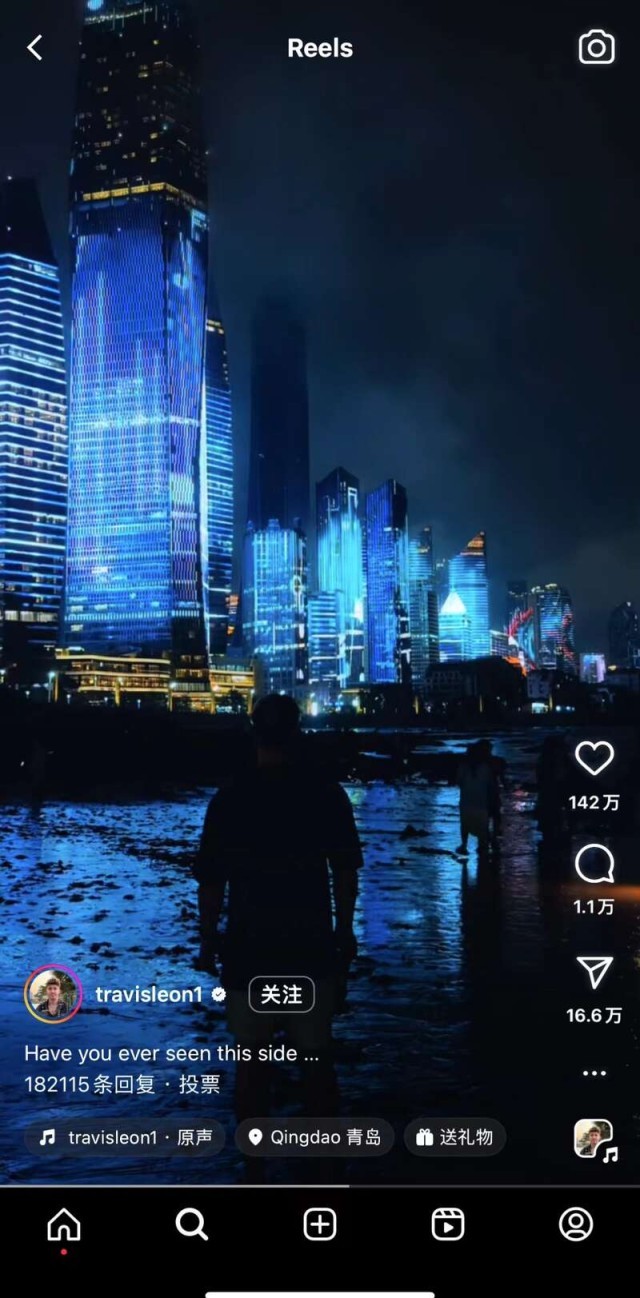Switch to the Profile tab

(576, 1224)
